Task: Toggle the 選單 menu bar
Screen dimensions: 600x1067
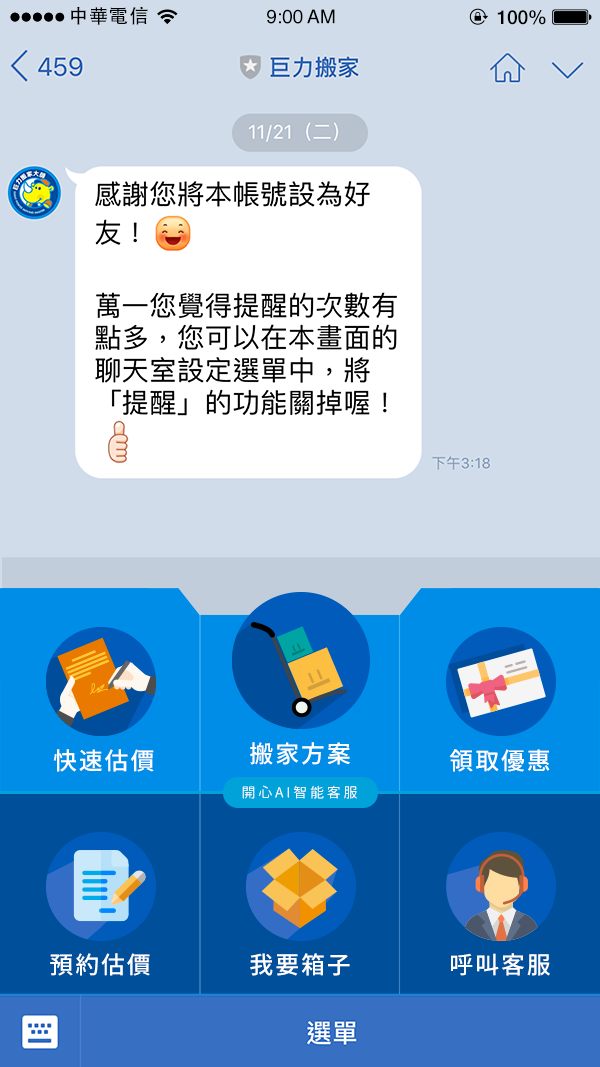Action: 332,1032
